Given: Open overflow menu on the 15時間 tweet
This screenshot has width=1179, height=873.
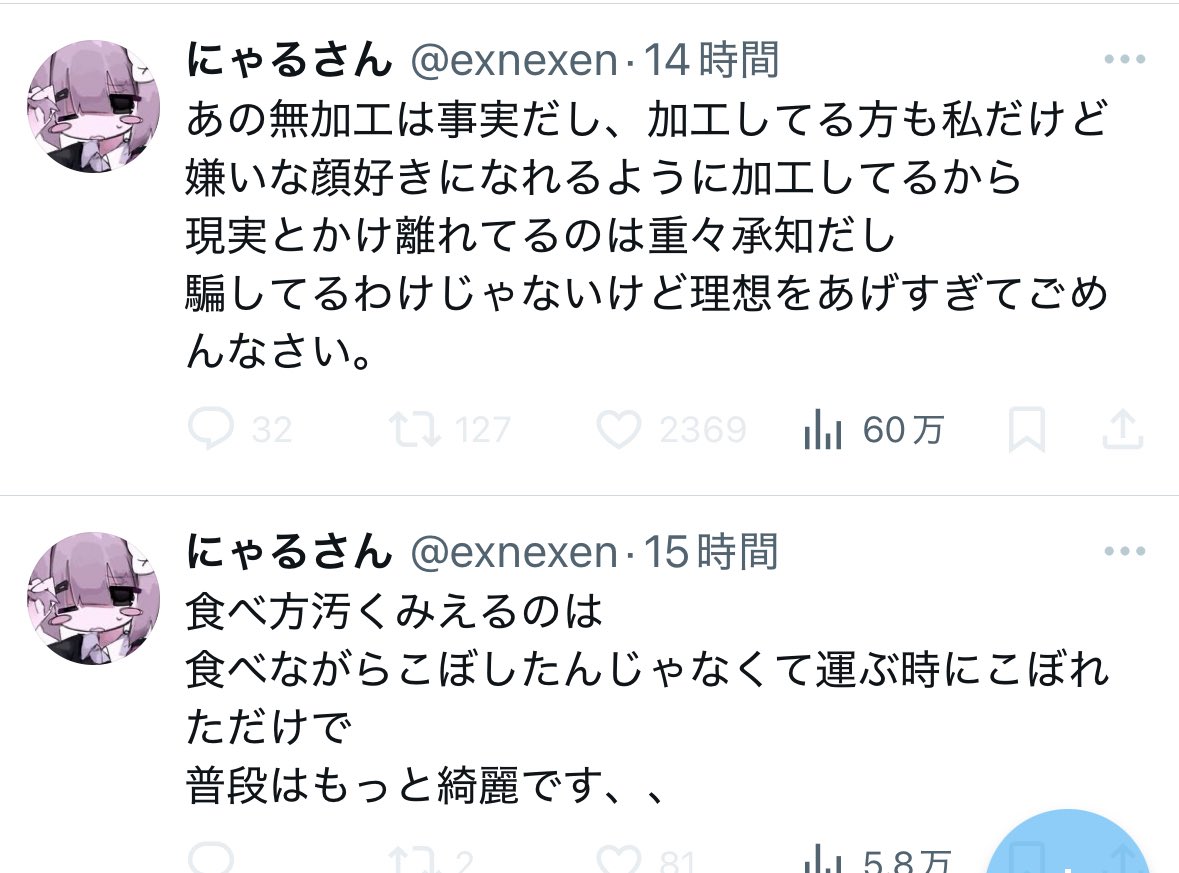Looking at the screenshot, I should pyautogui.click(x=1124, y=551).
